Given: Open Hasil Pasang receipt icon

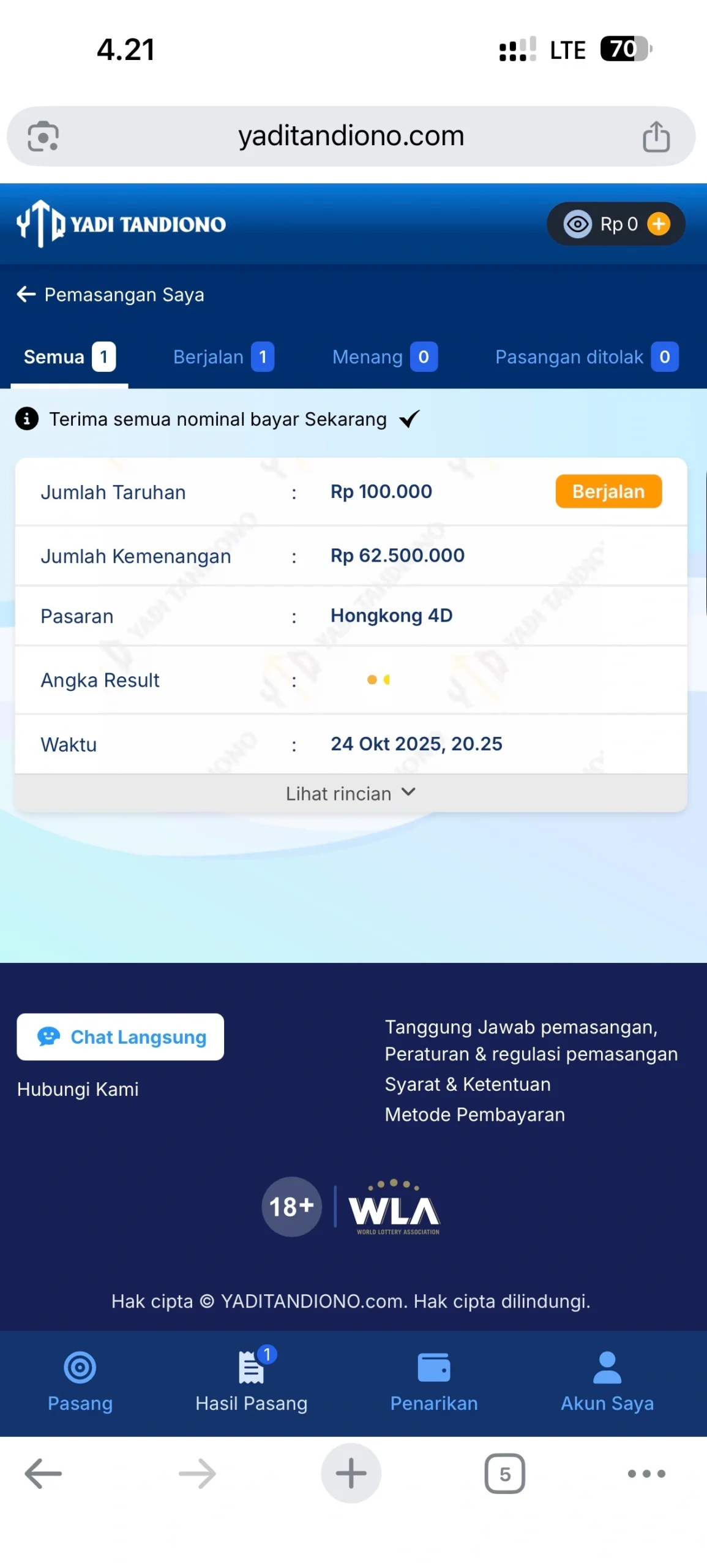Looking at the screenshot, I should click(x=252, y=1365).
